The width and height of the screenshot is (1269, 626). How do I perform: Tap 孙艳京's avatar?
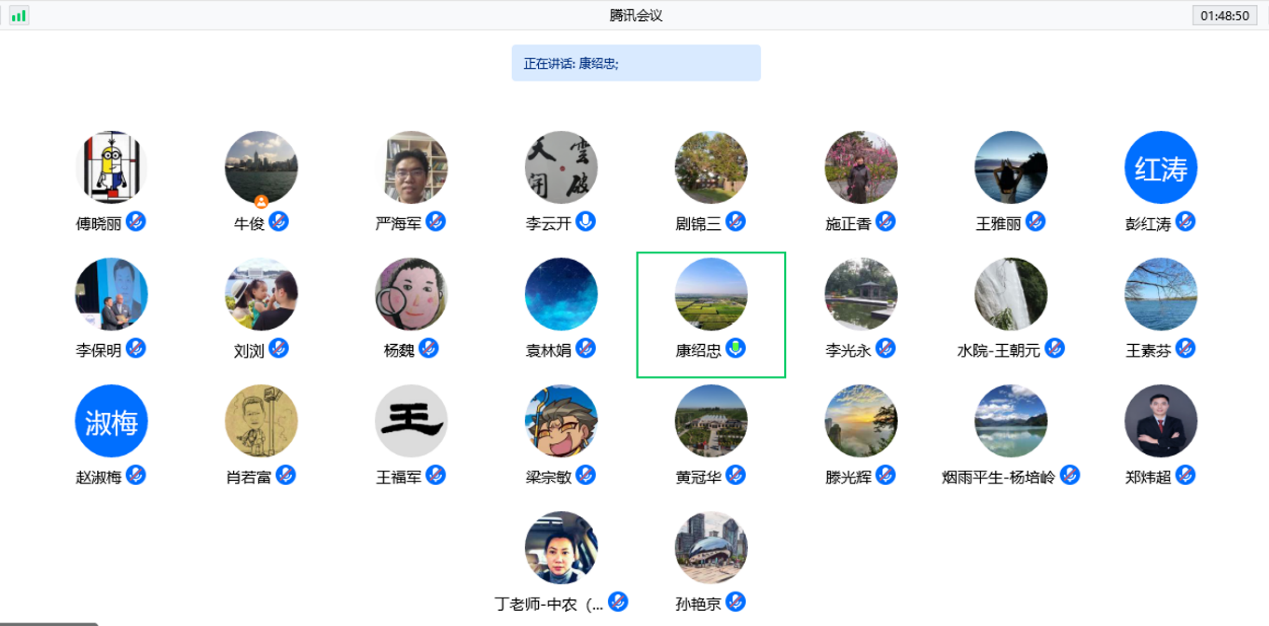[x=711, y=548]
